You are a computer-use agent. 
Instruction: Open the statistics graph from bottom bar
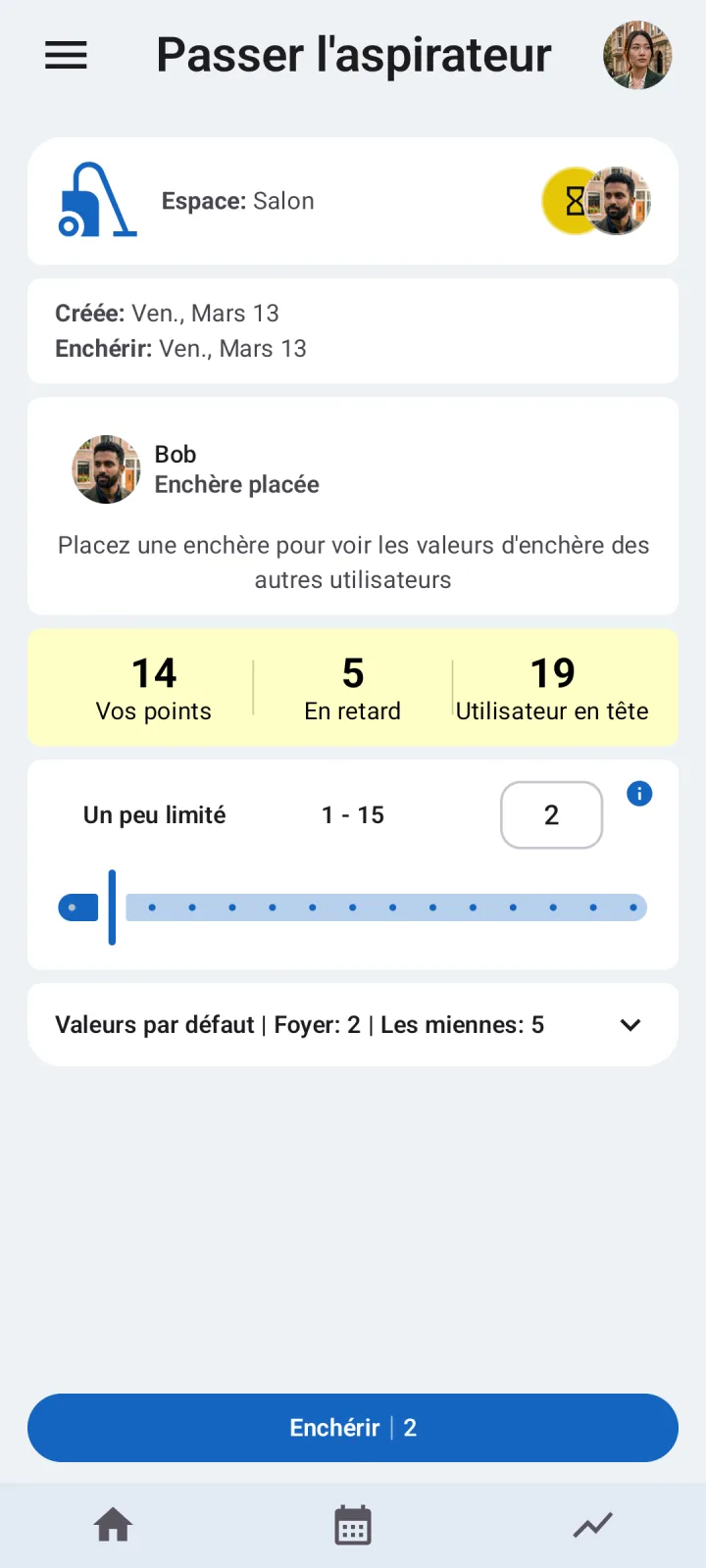[x=592, y=1524]
